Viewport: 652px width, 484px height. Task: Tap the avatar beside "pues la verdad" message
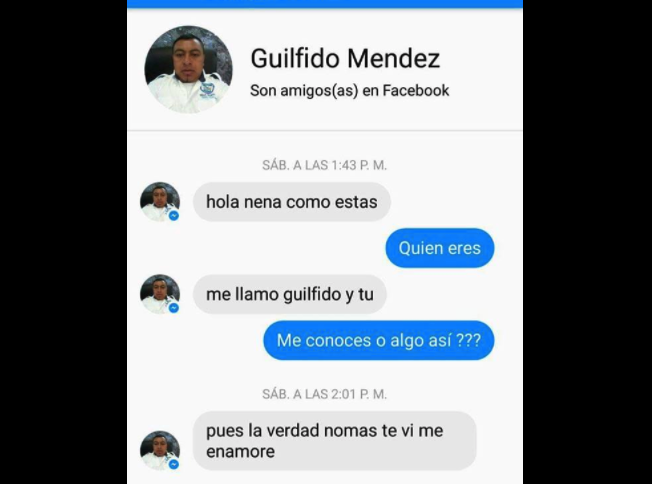tap(159, 450)
